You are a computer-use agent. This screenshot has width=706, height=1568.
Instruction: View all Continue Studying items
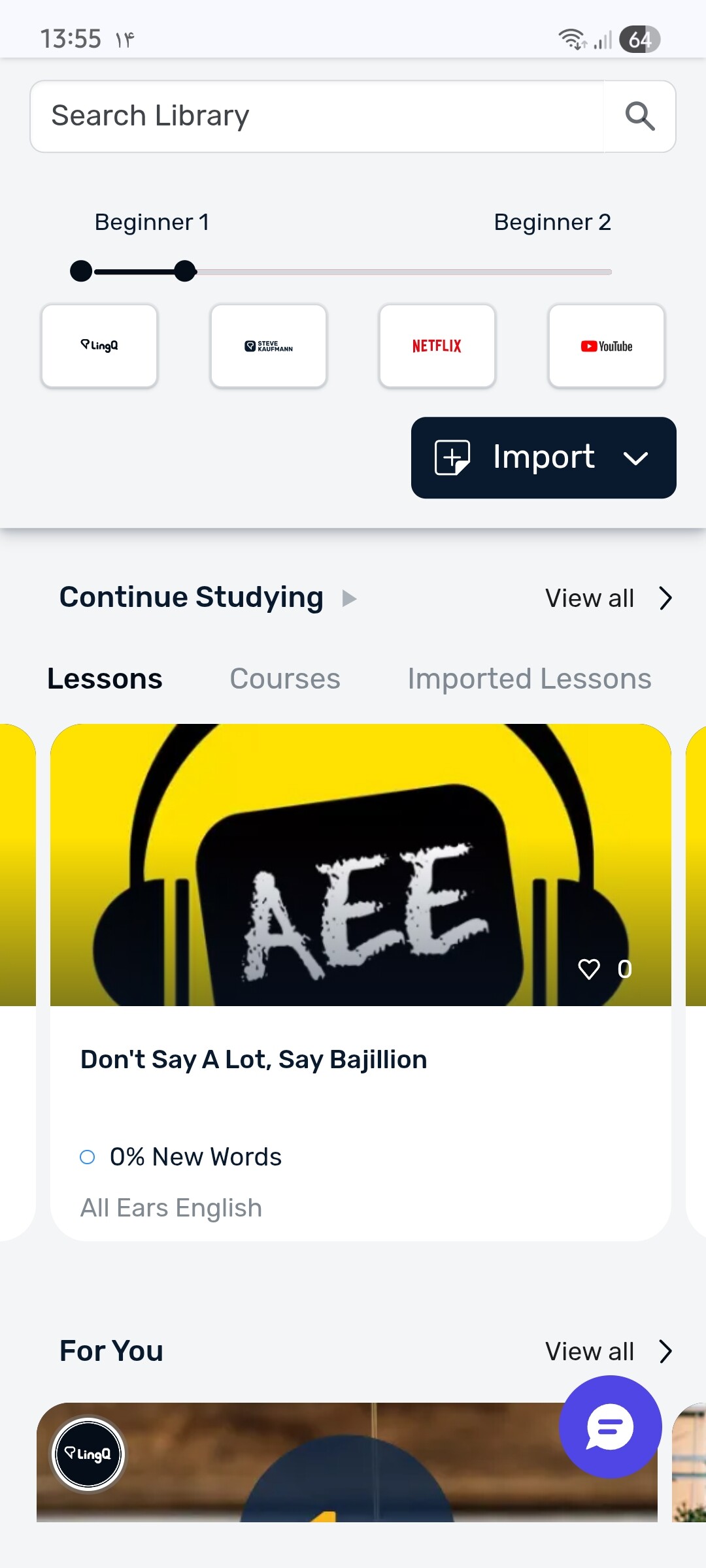tap(608, 598)
